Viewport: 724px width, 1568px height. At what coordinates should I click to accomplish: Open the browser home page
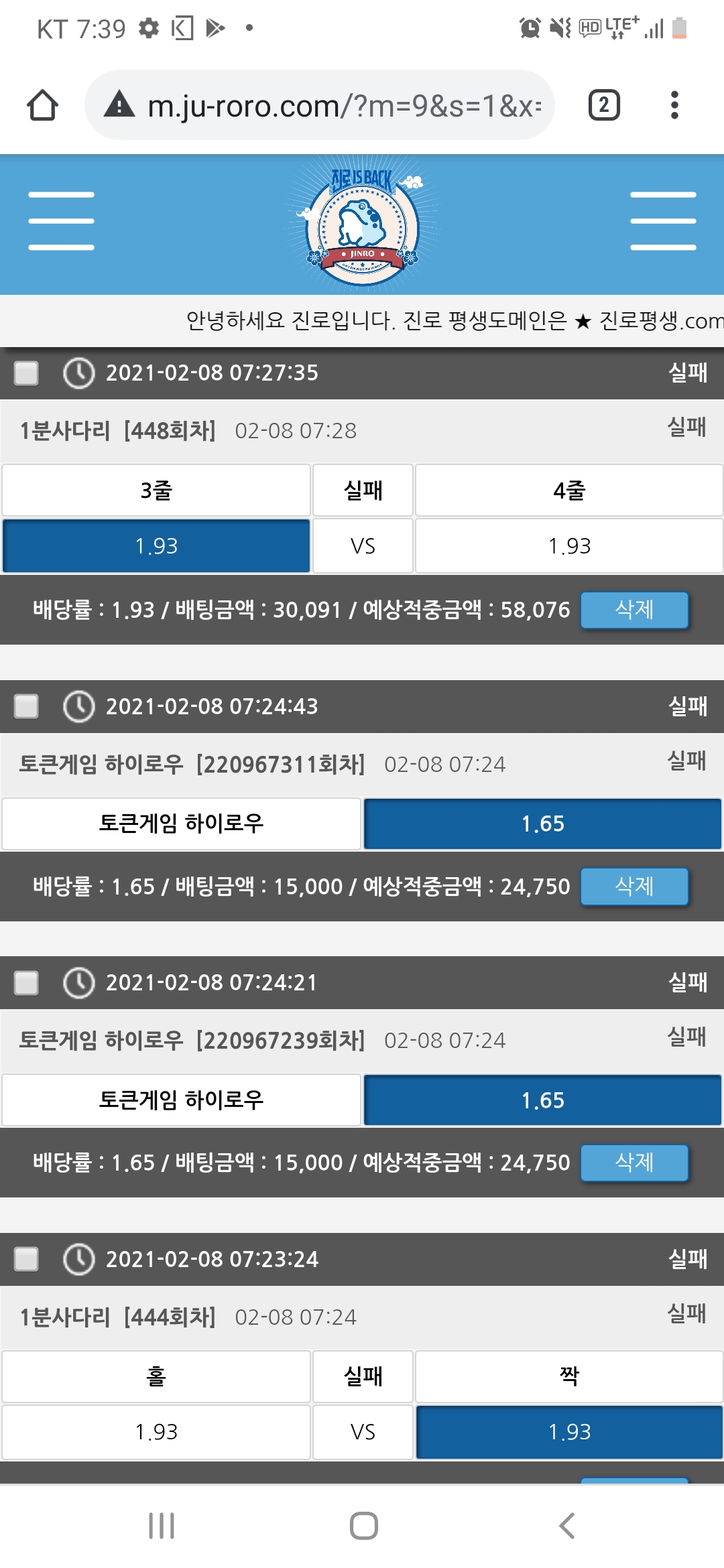click(42, 105)
